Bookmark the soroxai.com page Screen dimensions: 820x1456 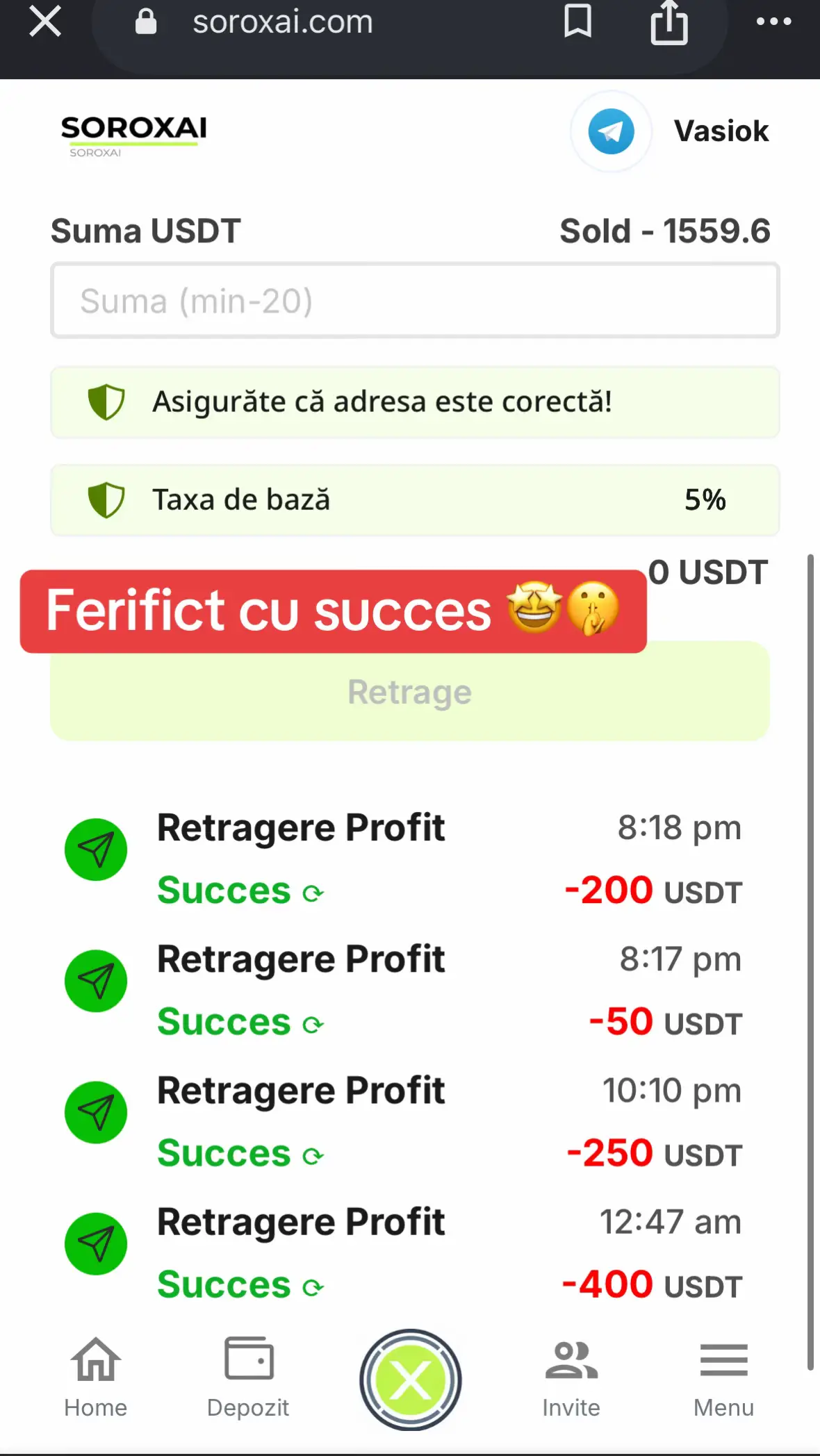[577, 22]
